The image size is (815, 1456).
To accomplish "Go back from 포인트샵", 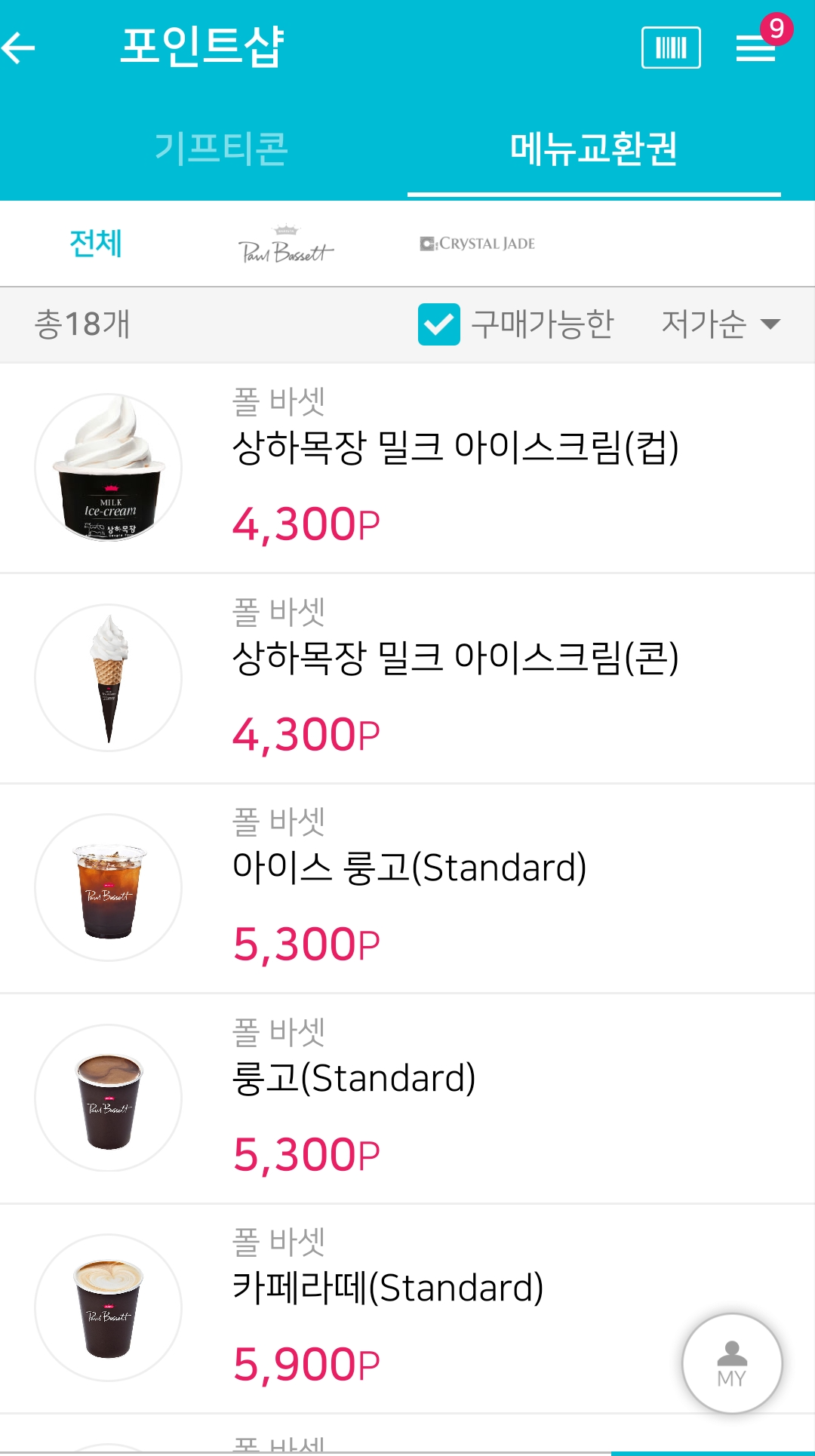I will pos(20,48).
